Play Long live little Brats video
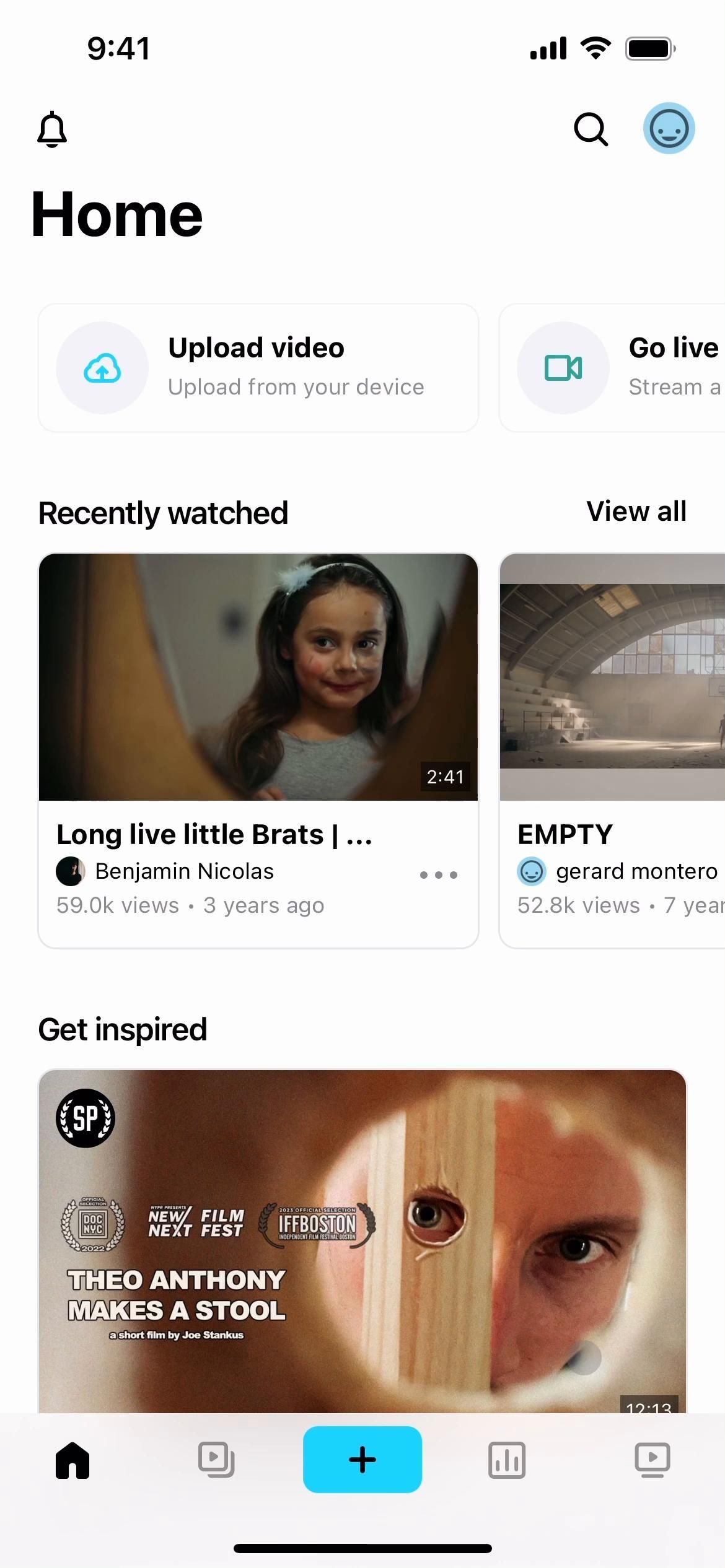Viewport: 725px width, 1568px height. click(x=258, y=677)
